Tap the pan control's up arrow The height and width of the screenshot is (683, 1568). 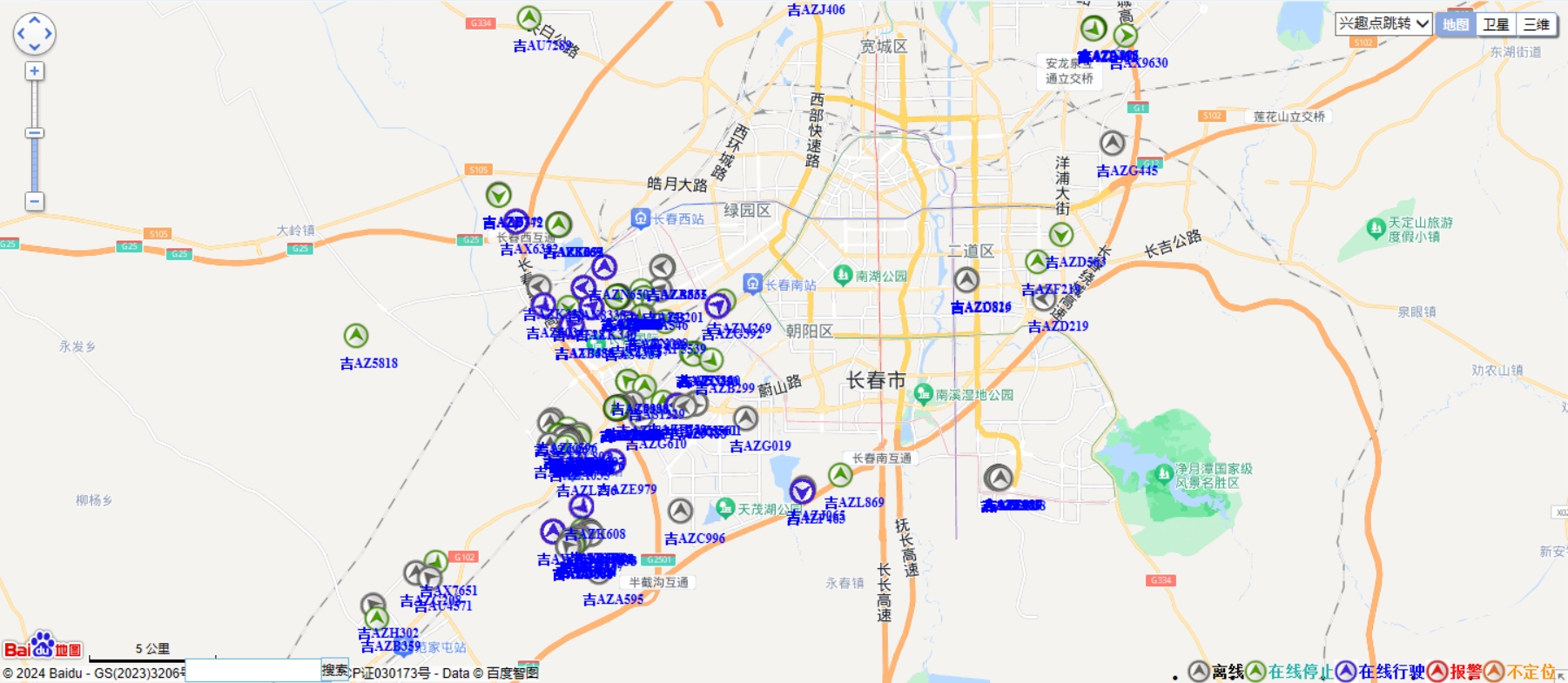34,20
